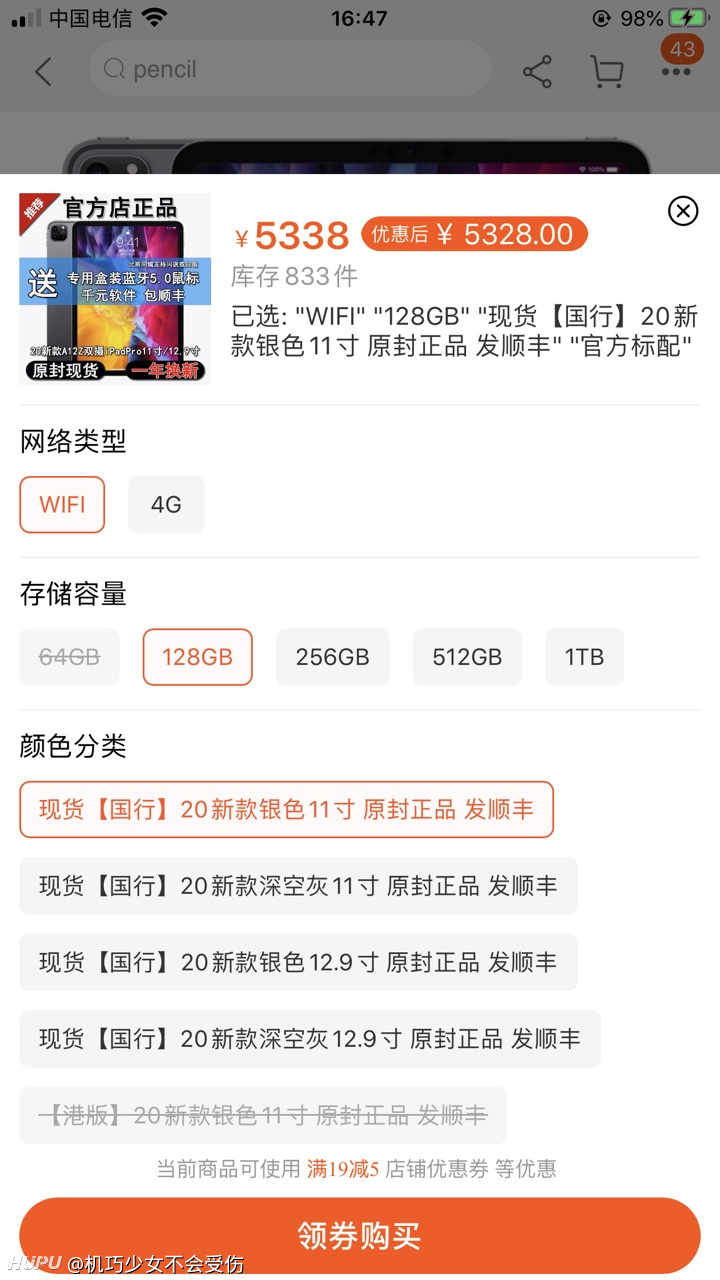Viewport: 720px width, 1280px height.
Task: Pick the 512GB storage option
Action: coord(467,657)
